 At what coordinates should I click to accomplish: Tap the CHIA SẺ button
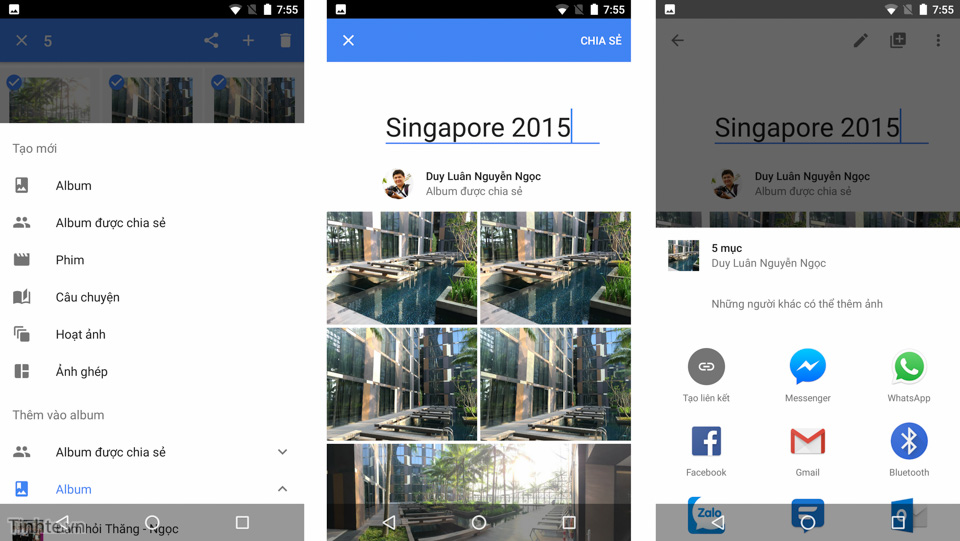[x=600, y=41]
